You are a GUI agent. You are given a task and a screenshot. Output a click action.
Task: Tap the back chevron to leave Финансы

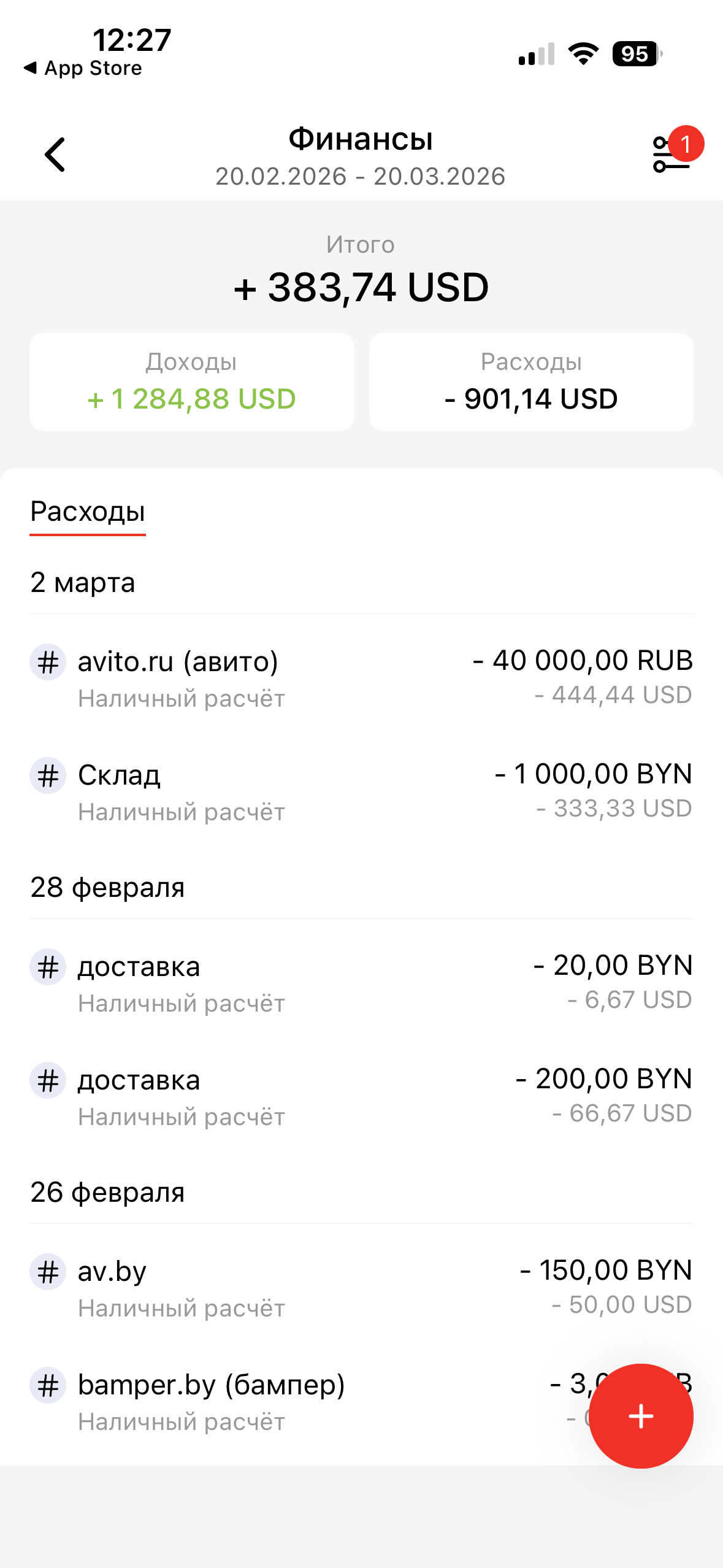(55, 153)
